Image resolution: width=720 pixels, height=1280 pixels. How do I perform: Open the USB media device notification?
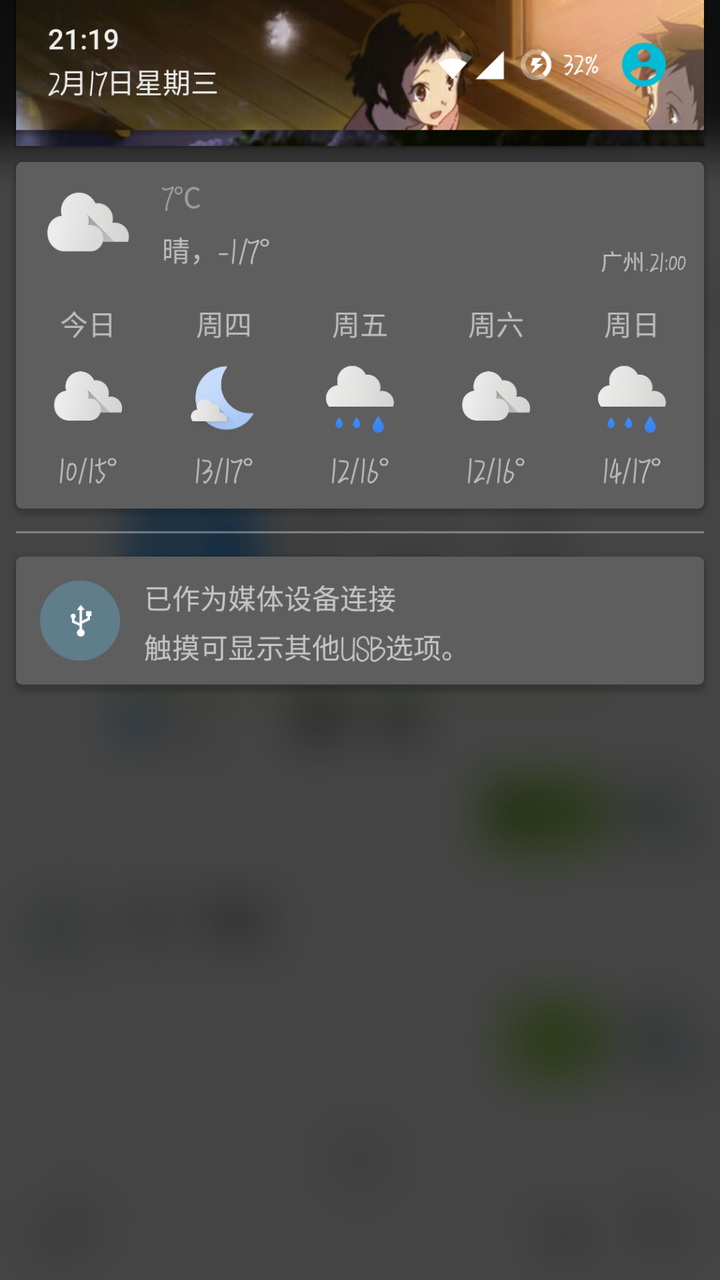coord(360,621)
